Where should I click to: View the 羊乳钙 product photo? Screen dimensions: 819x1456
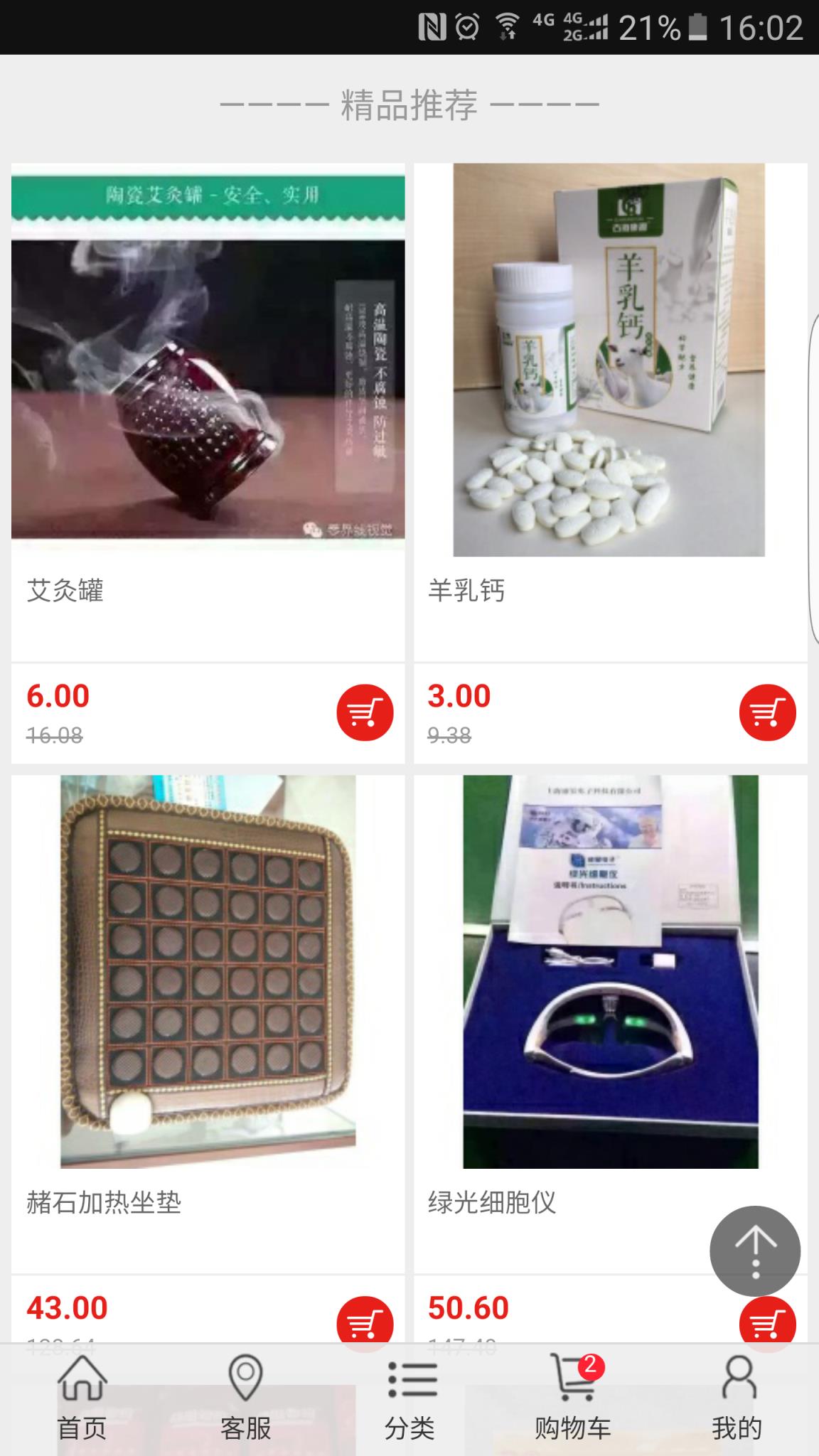tap(609, 359)
